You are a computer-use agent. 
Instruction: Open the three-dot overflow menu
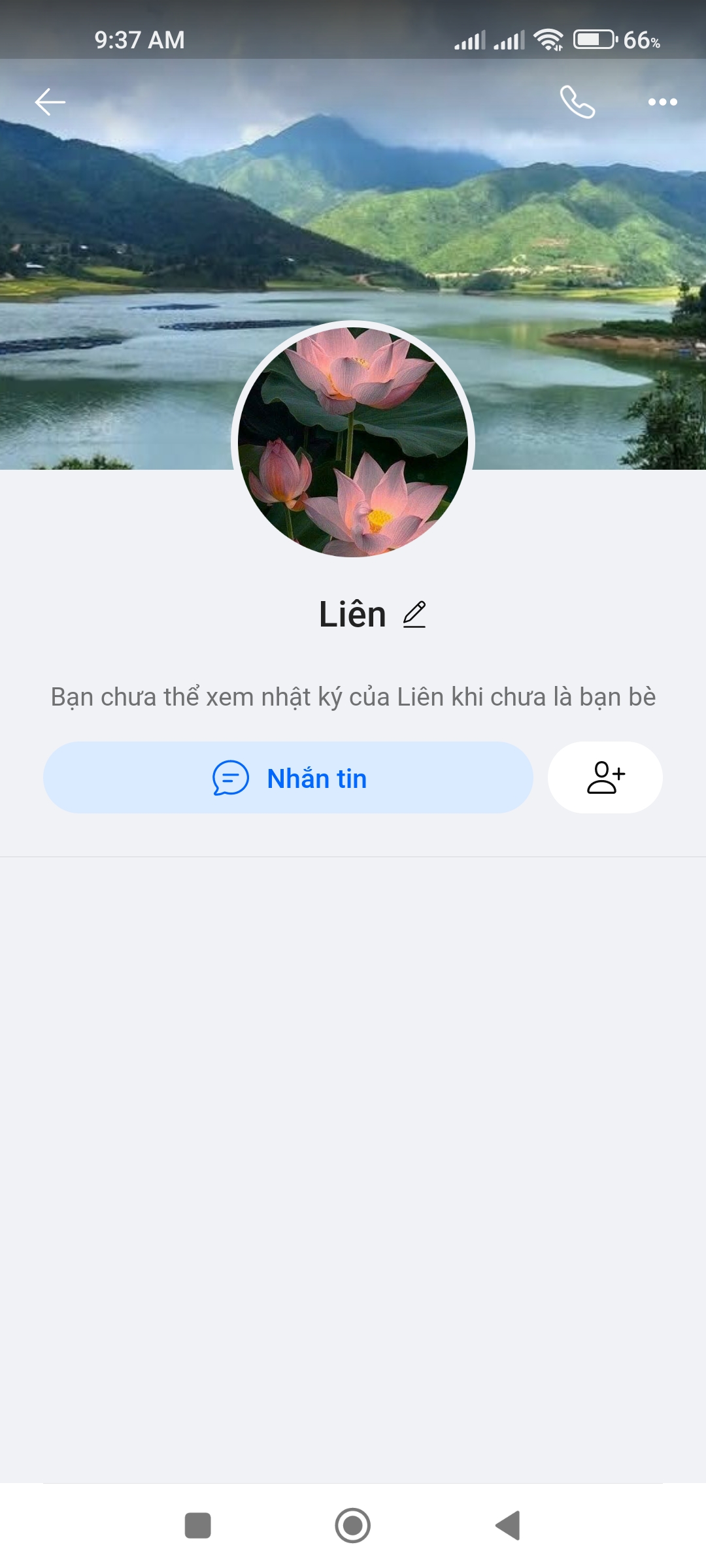coord(662,102)
